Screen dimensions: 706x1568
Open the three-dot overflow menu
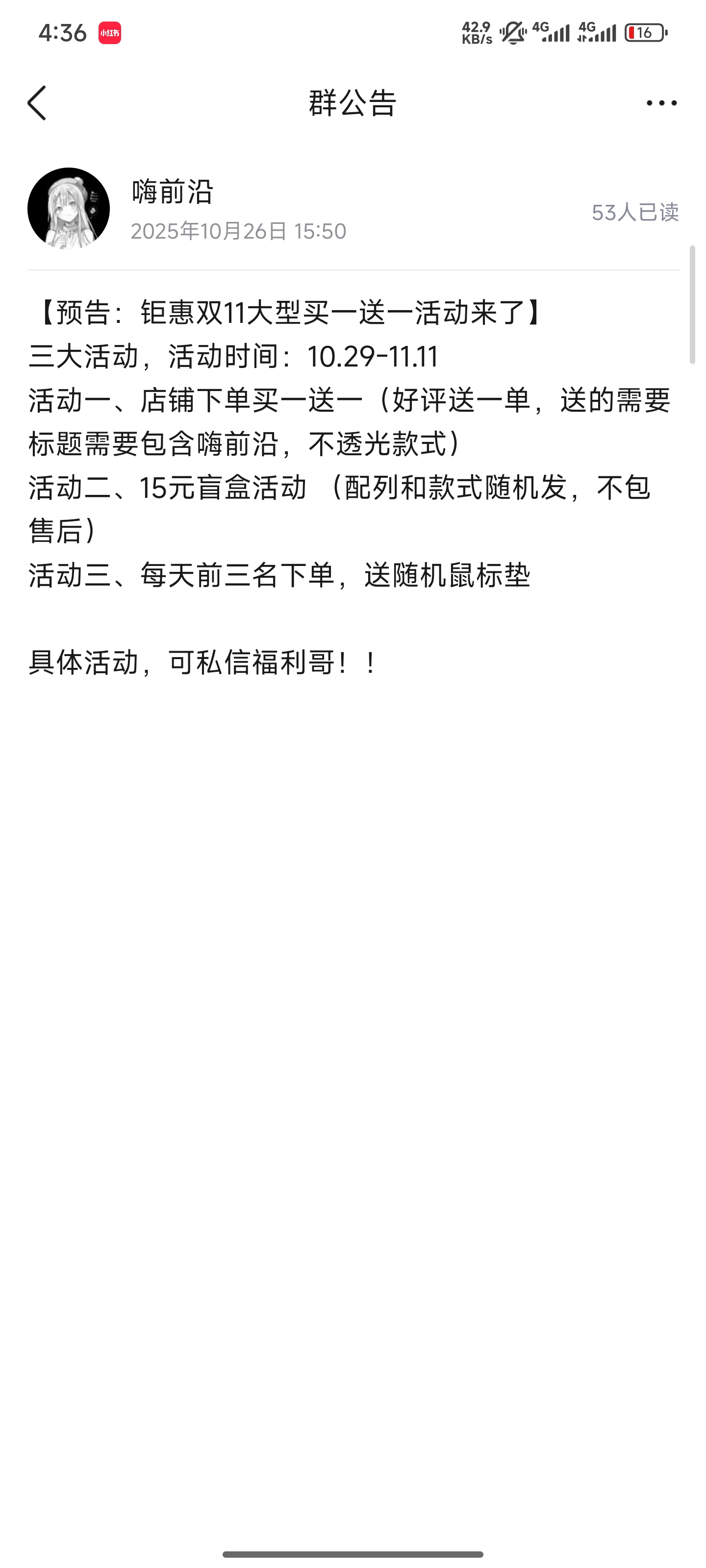[661, 103]
